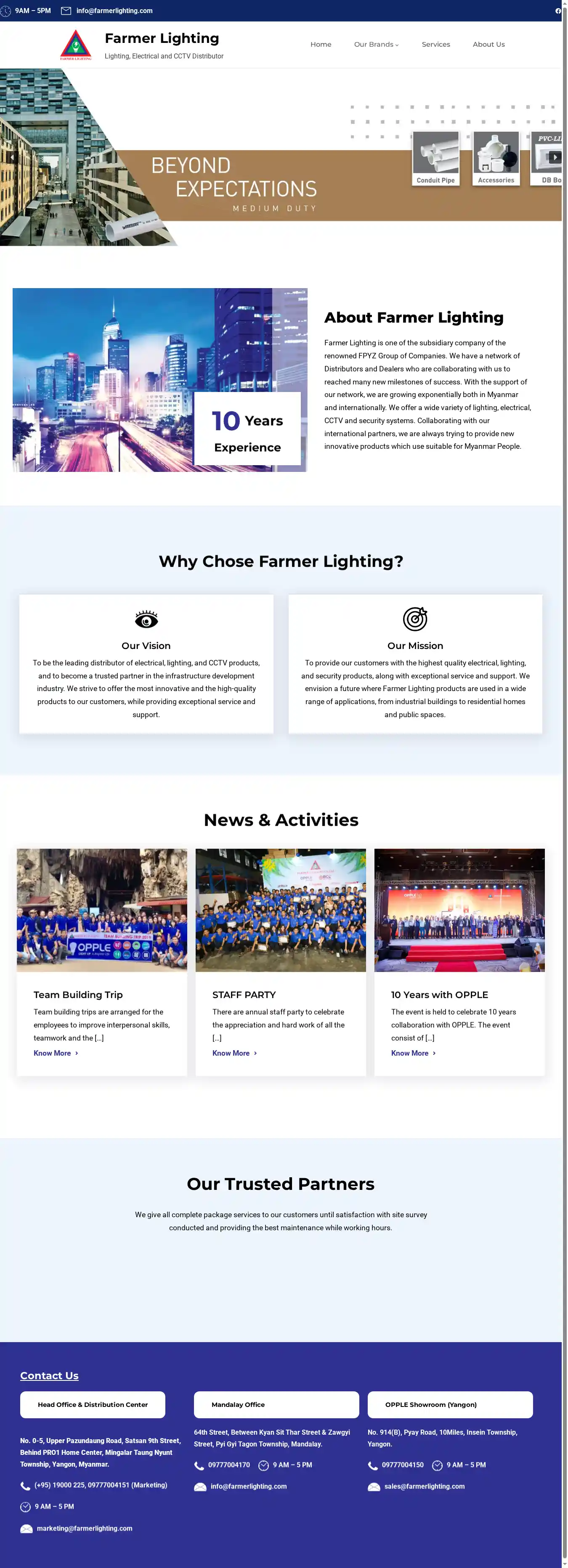
Task: Show previous banner slide
Action: 11,157
